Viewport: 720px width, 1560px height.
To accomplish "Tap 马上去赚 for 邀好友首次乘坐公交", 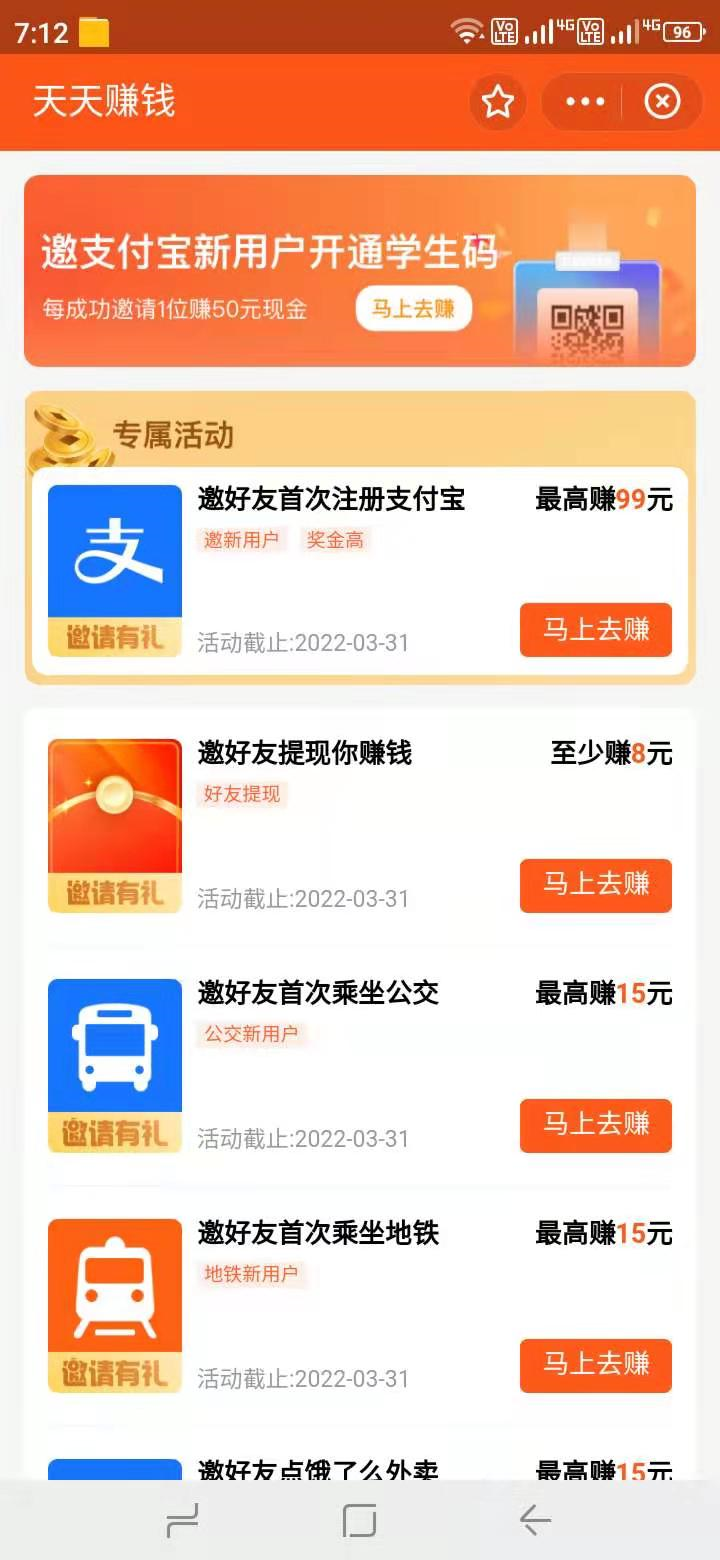I will coord(595,1125).
